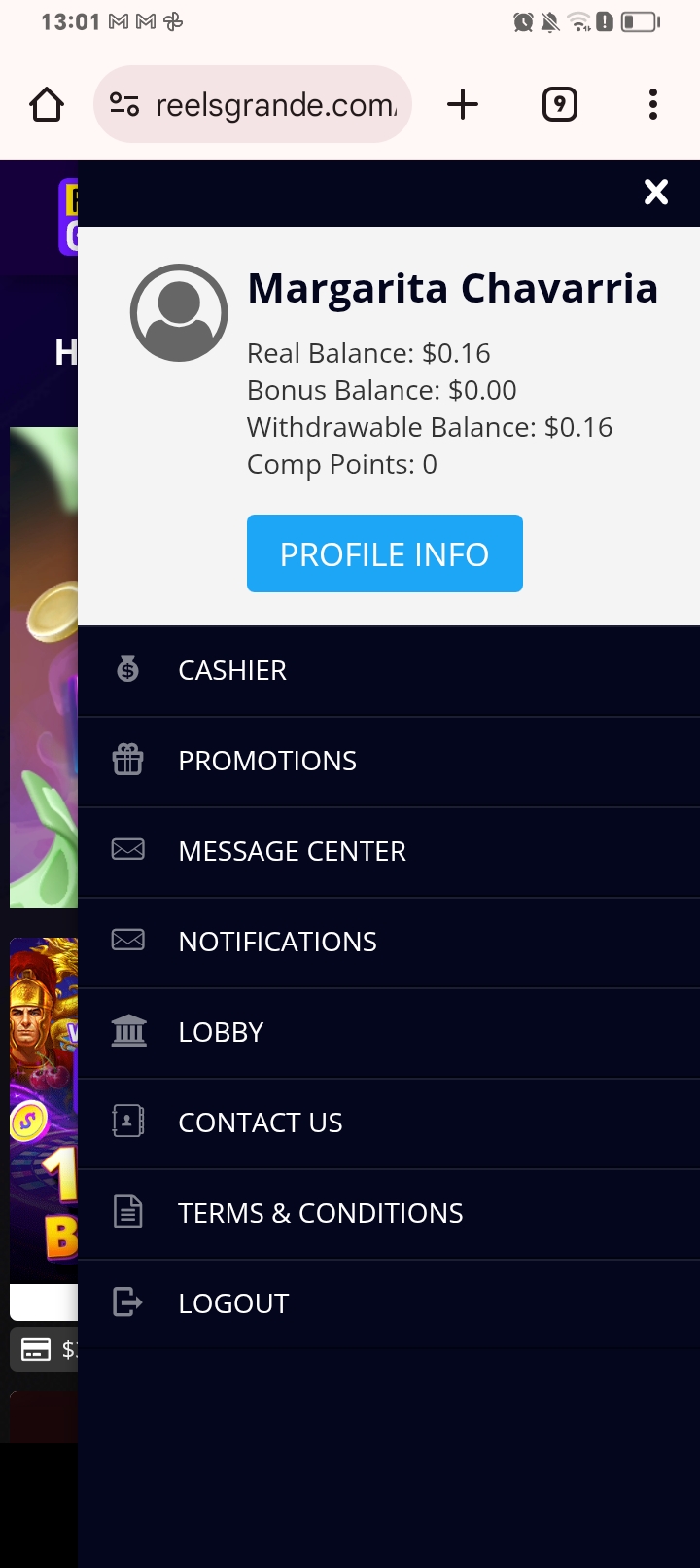
Task: Open a new browser tab
Action: point(463,104)
